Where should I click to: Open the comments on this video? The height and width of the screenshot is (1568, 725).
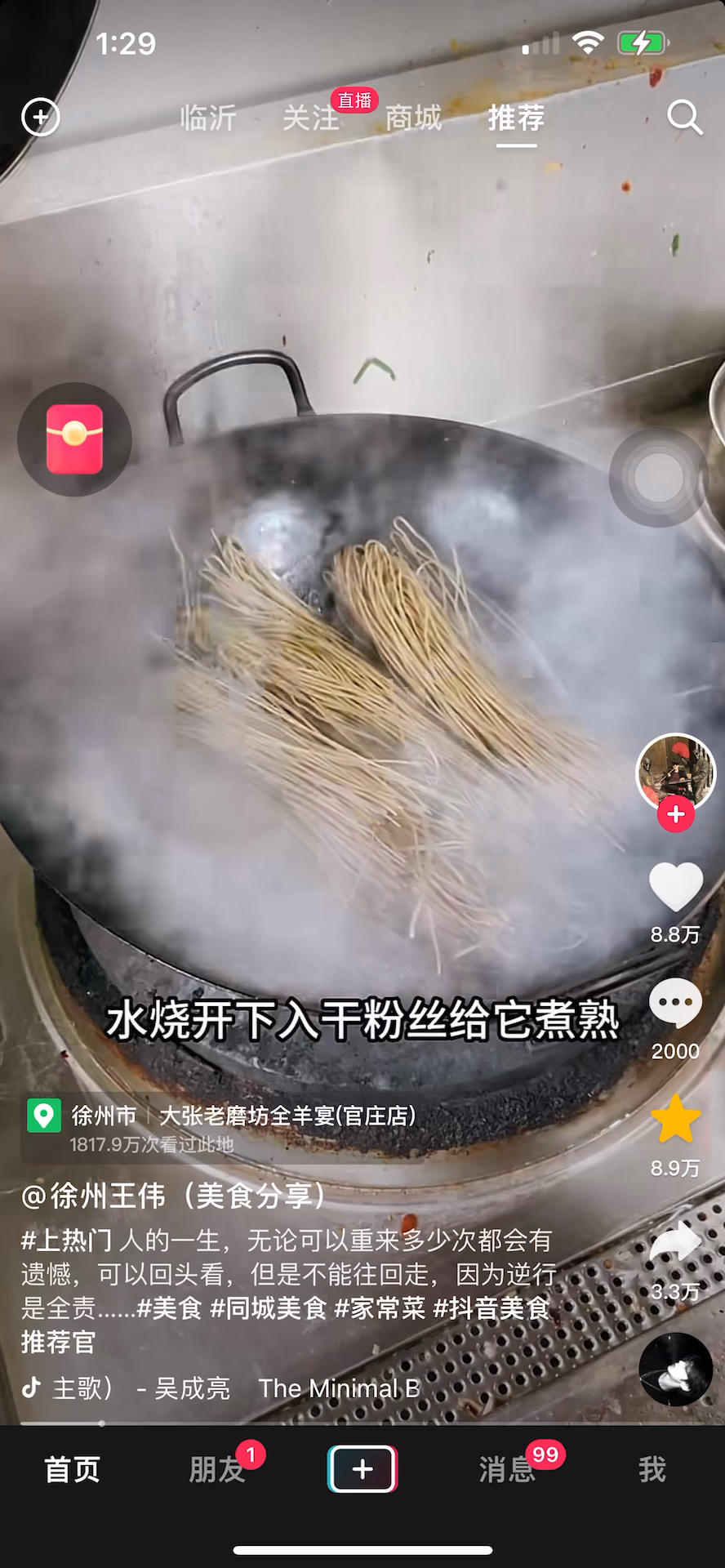(x=675, y=1004)
